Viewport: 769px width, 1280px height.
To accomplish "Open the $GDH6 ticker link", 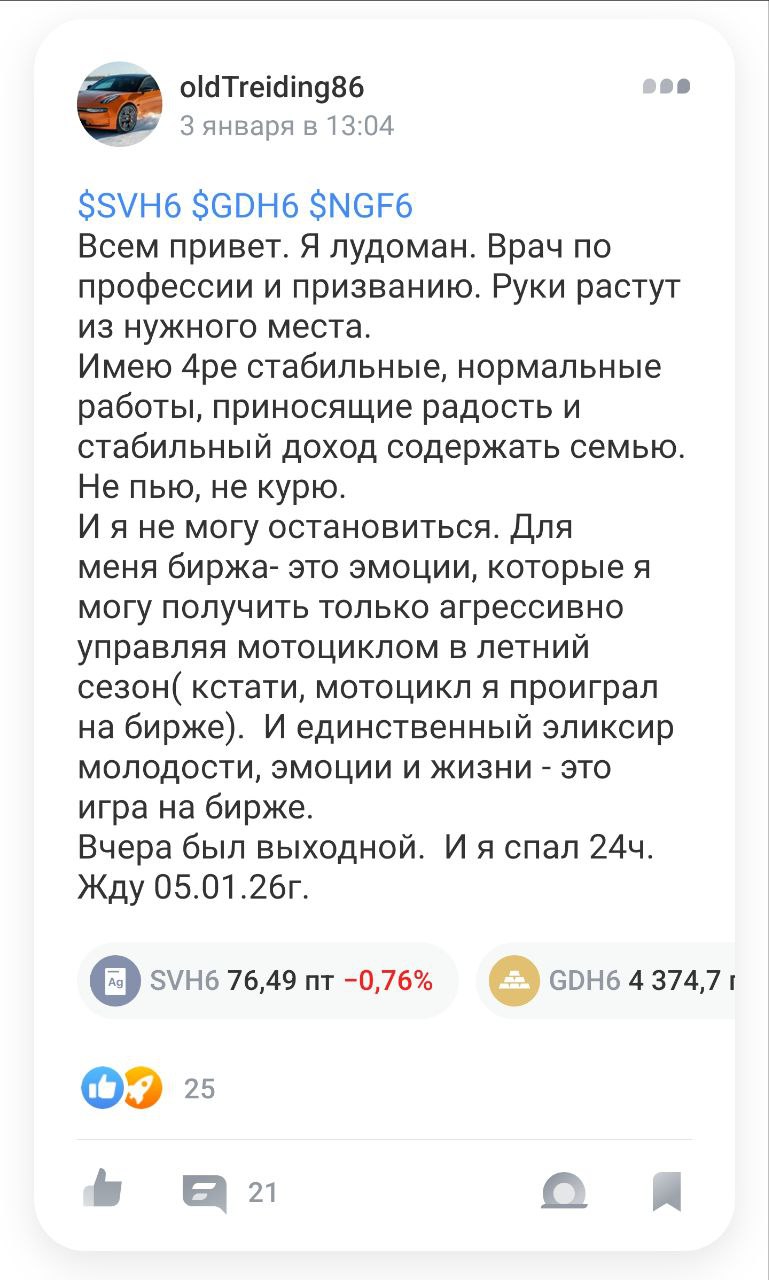I will [245, 206].
